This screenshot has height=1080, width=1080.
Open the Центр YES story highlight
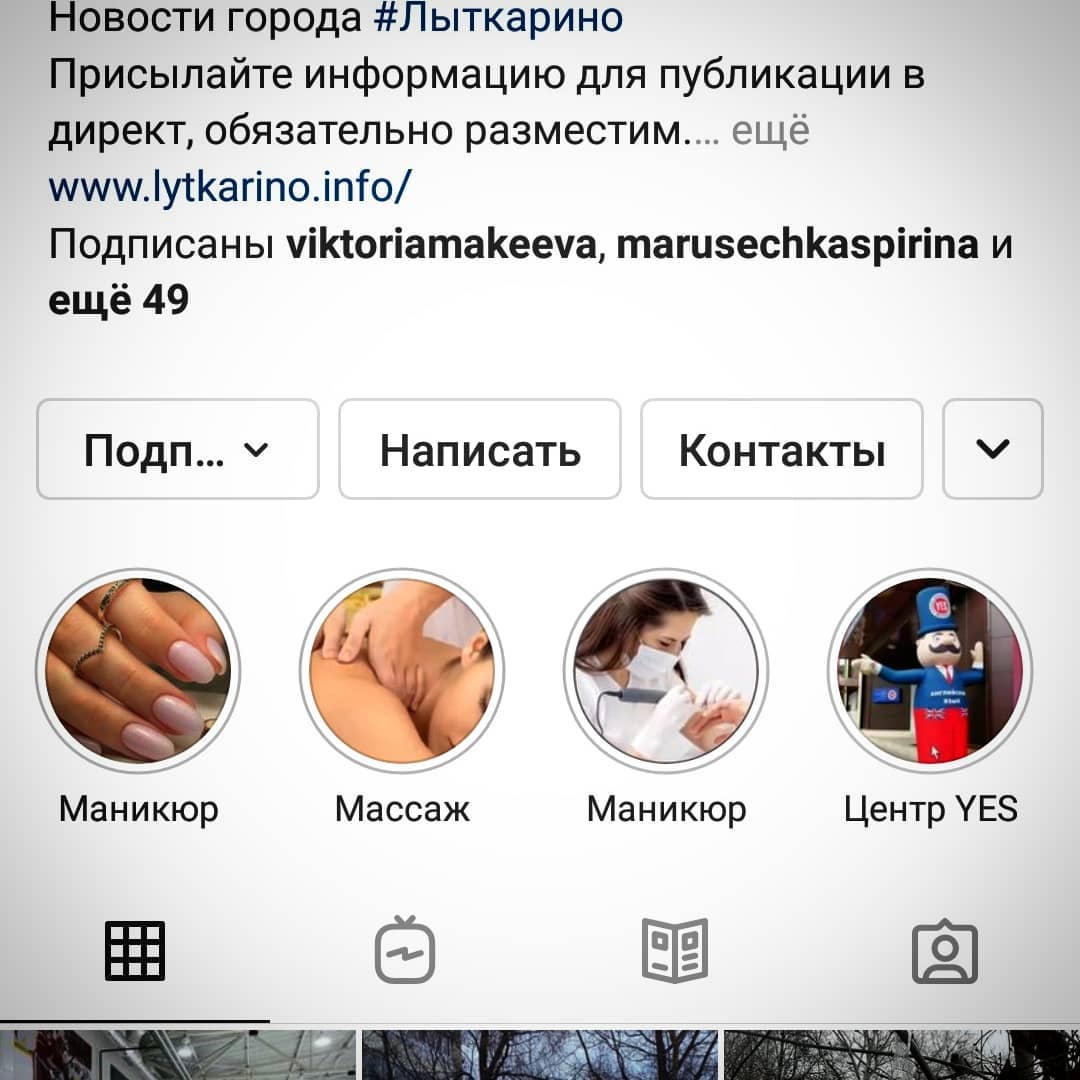[930, 670]
